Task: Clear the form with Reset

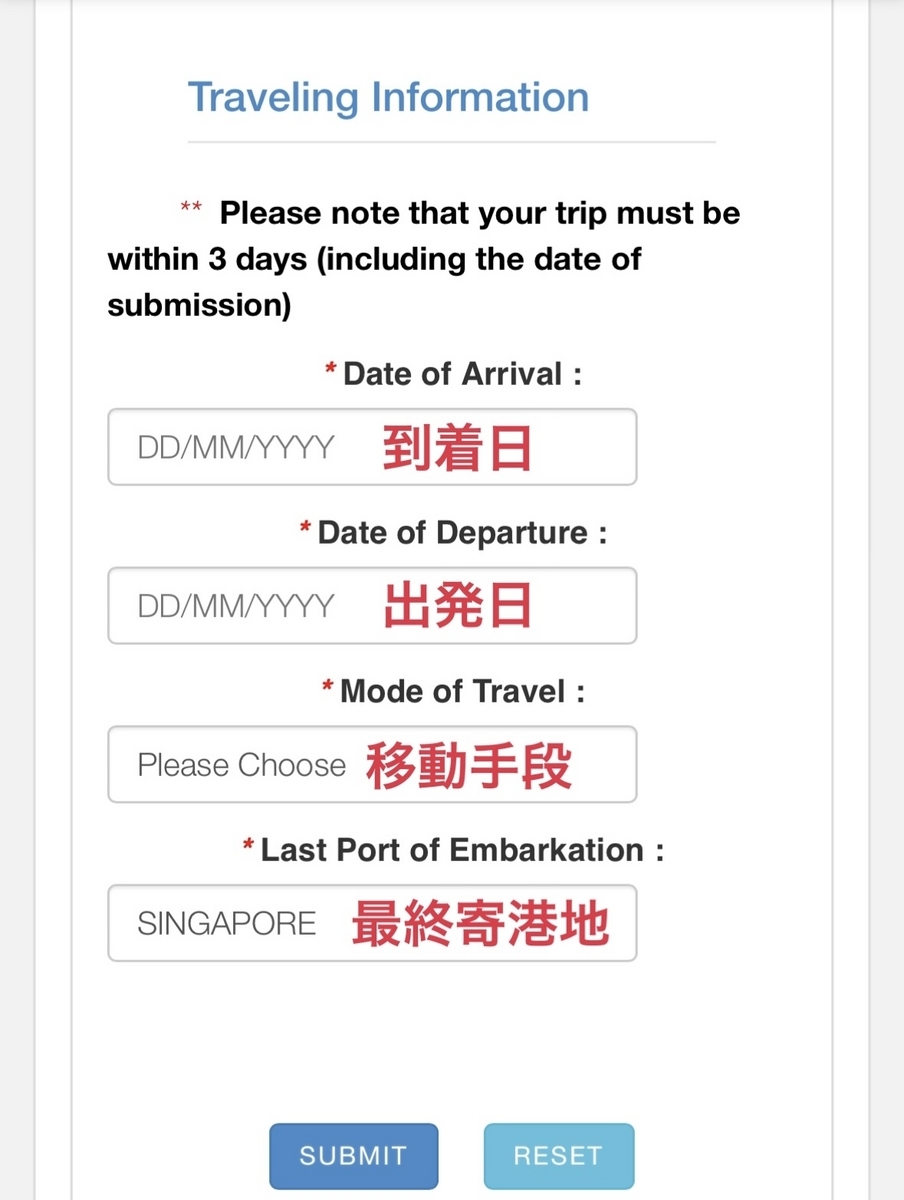Action: (x=558, y=1156)
